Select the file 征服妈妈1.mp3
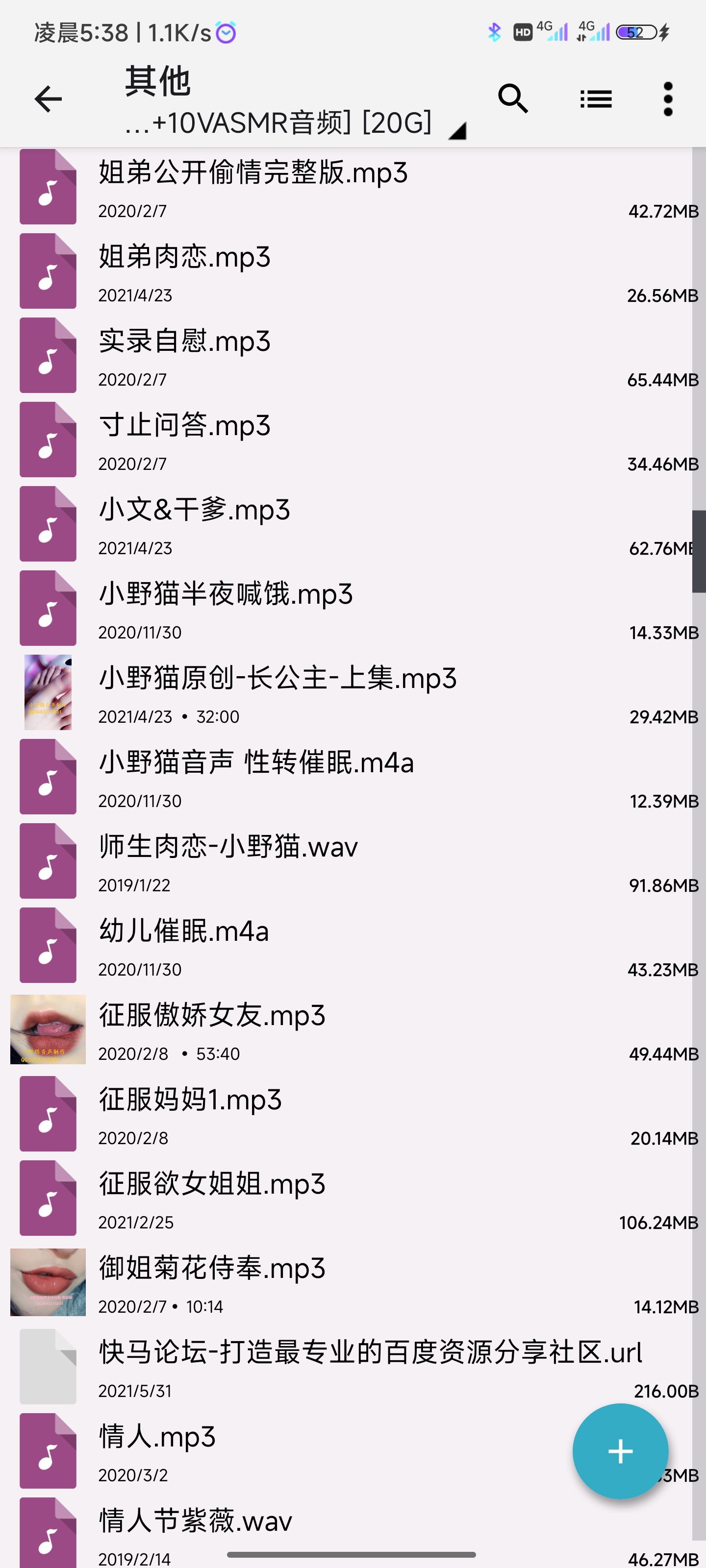 (190, 1099)
